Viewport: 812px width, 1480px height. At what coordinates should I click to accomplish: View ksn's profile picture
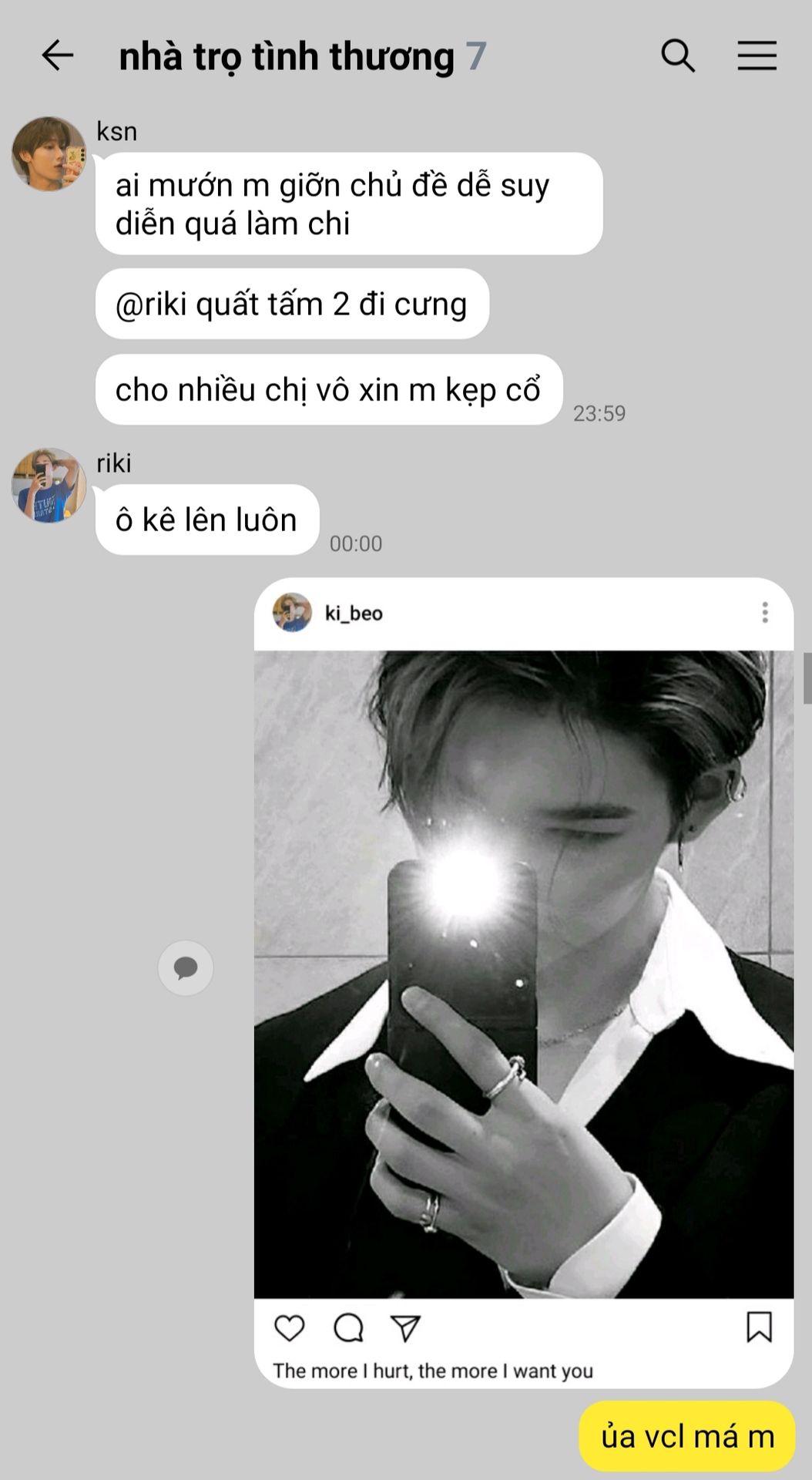(x=49, y=153)
